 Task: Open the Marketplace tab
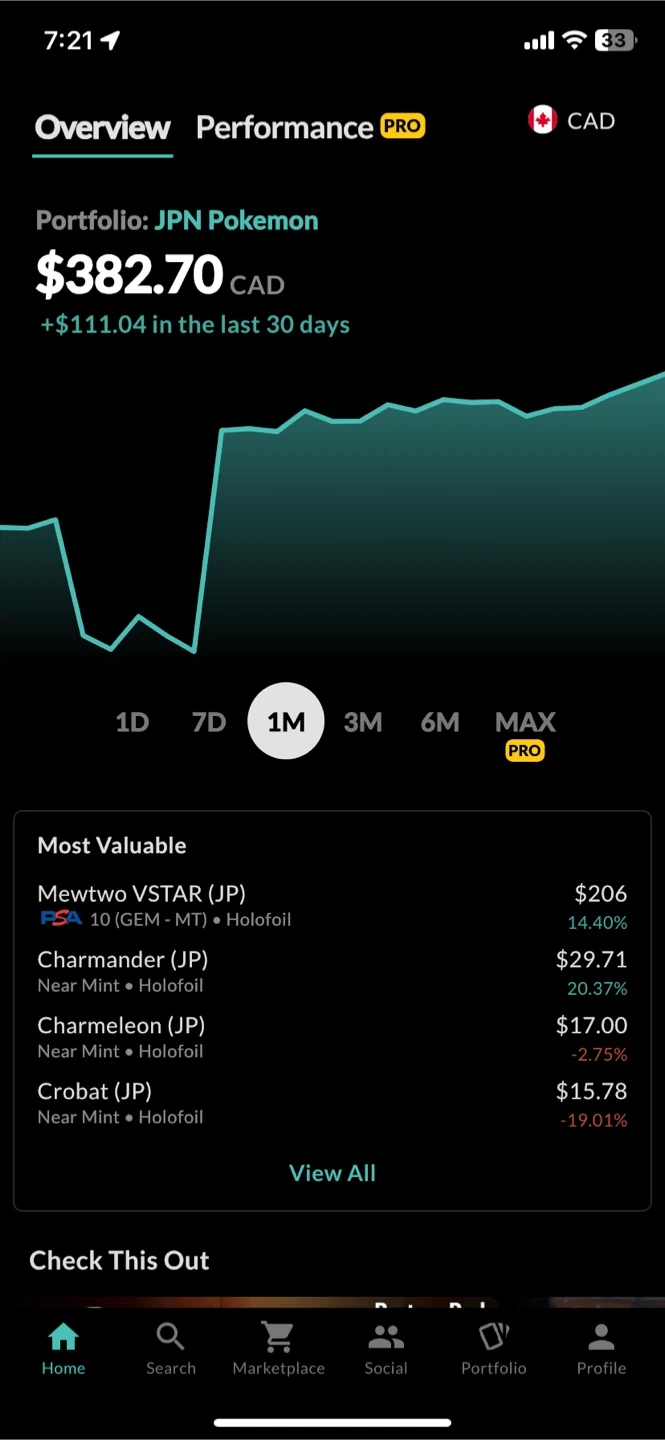coord(279,1349)
